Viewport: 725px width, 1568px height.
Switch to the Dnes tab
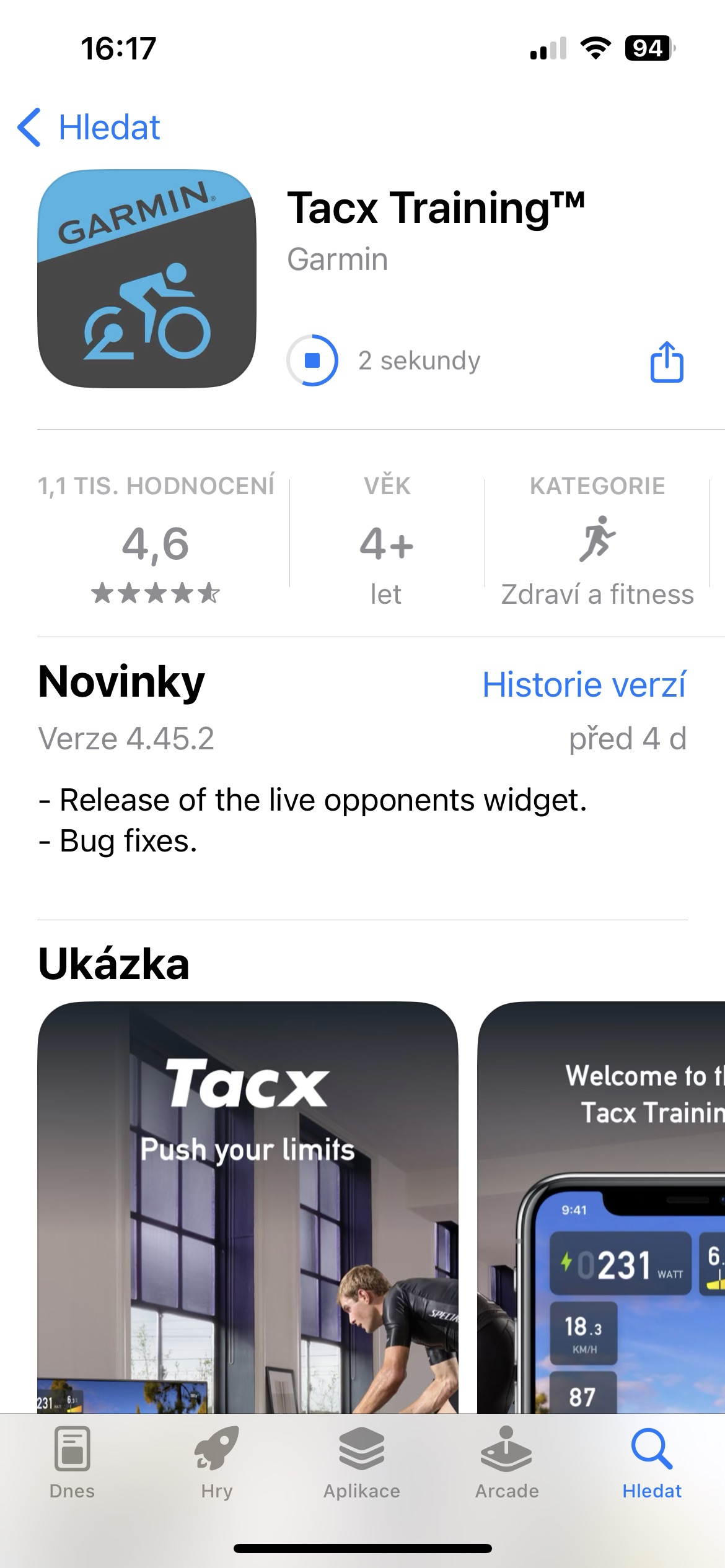click(72, 1463)
